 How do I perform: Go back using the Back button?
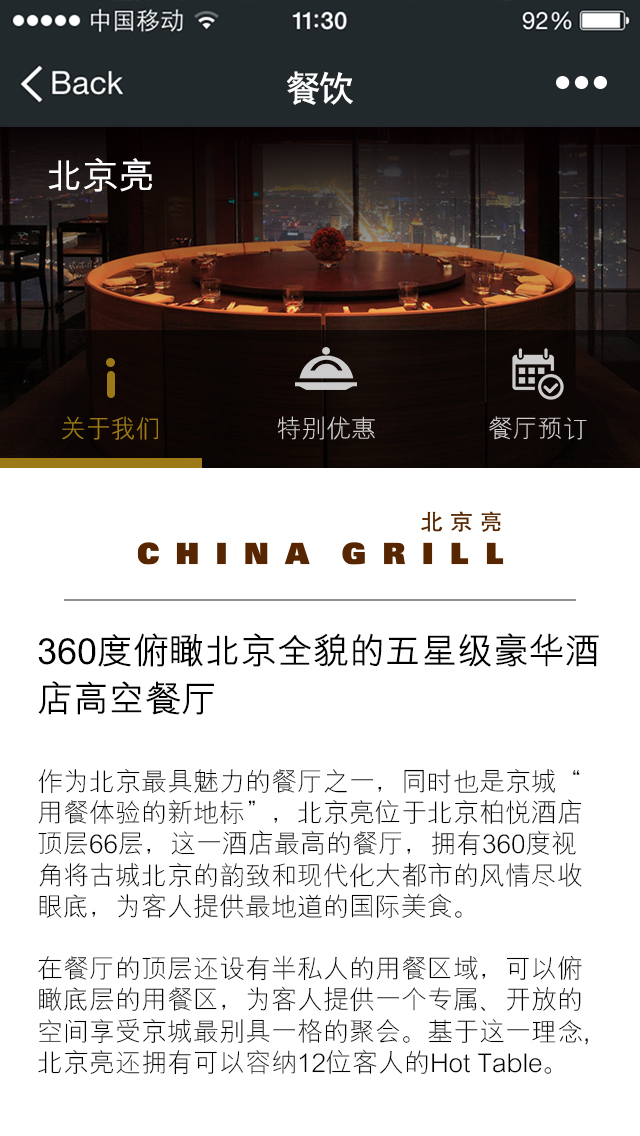pos(71,83)
